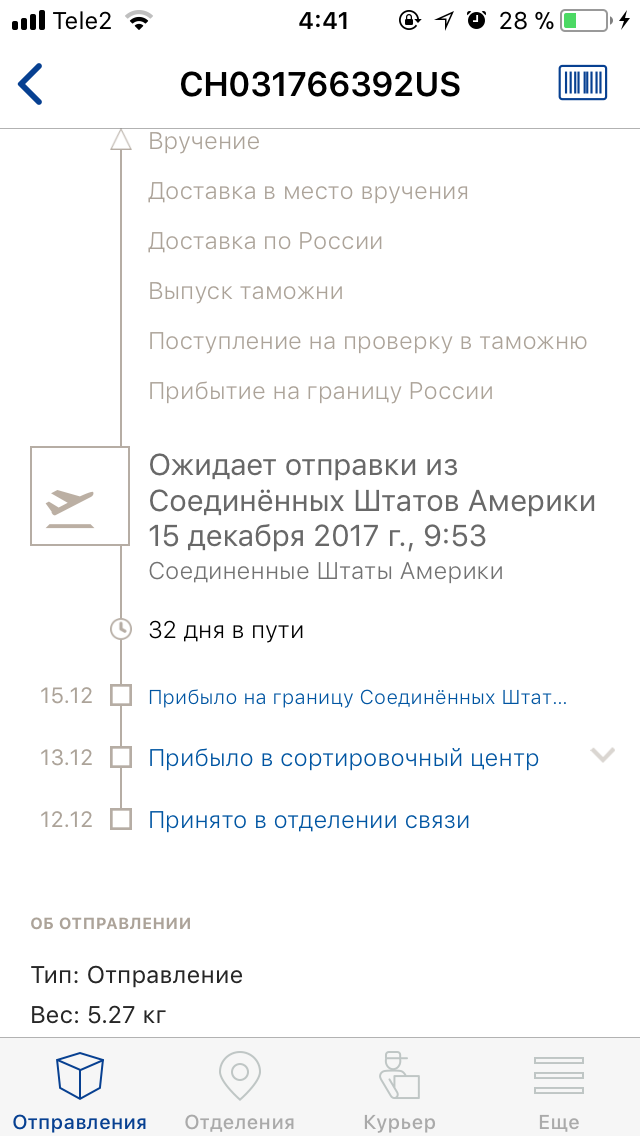The image size is (640, 1136).
Task: Open the 15.12 event Прибыло на границу
Action: [x=357, y=698]
